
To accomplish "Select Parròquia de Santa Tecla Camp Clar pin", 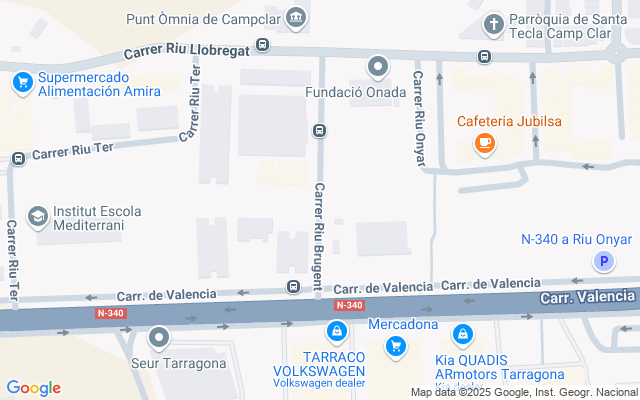I will coord(494,24).
